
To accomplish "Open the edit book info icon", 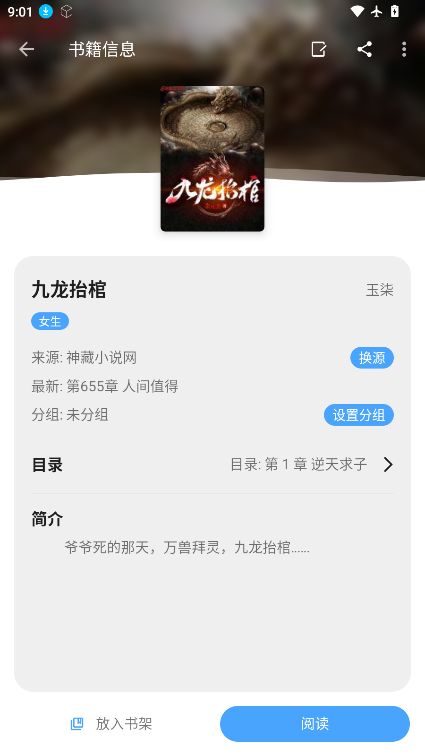I will click(319, 49).
